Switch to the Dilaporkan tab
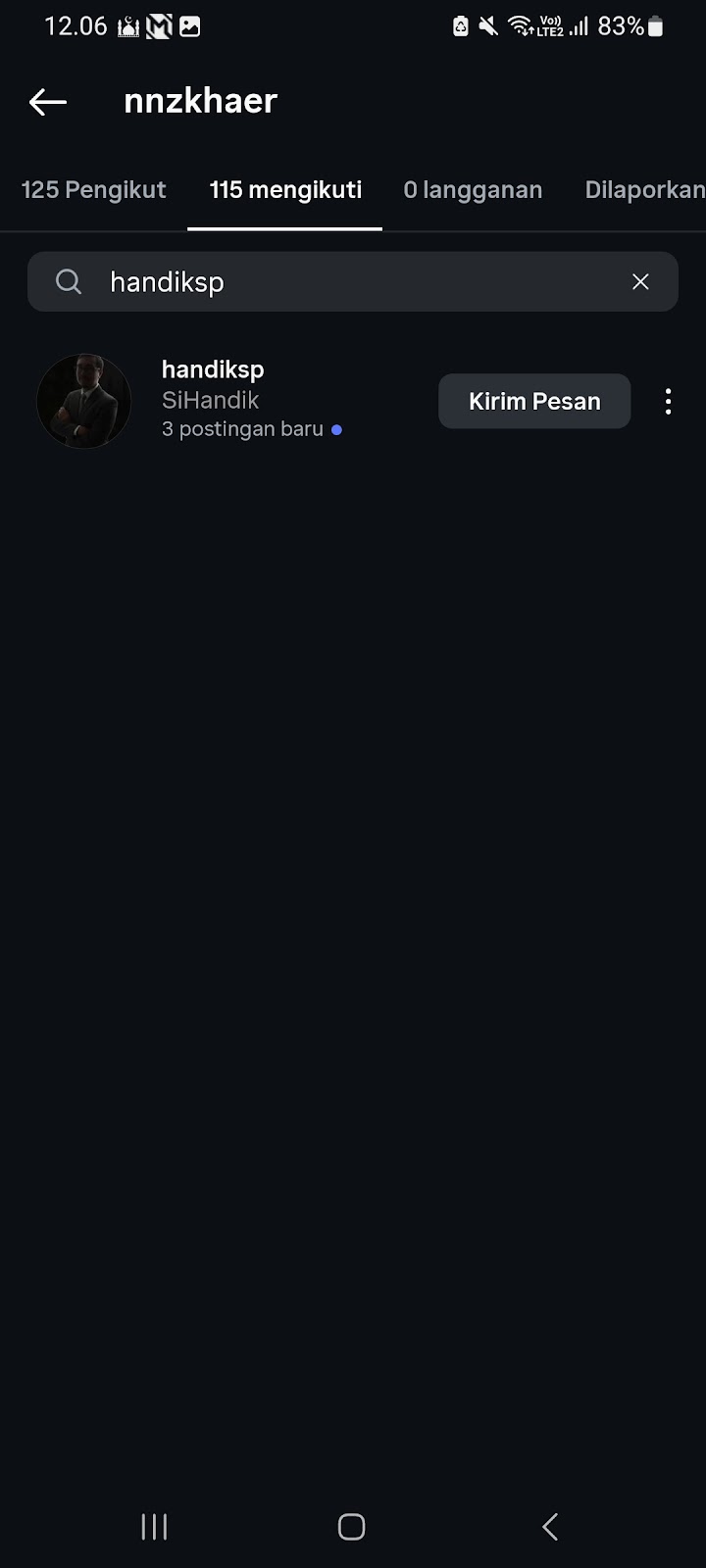706x1568 pixels. point(644,190)
